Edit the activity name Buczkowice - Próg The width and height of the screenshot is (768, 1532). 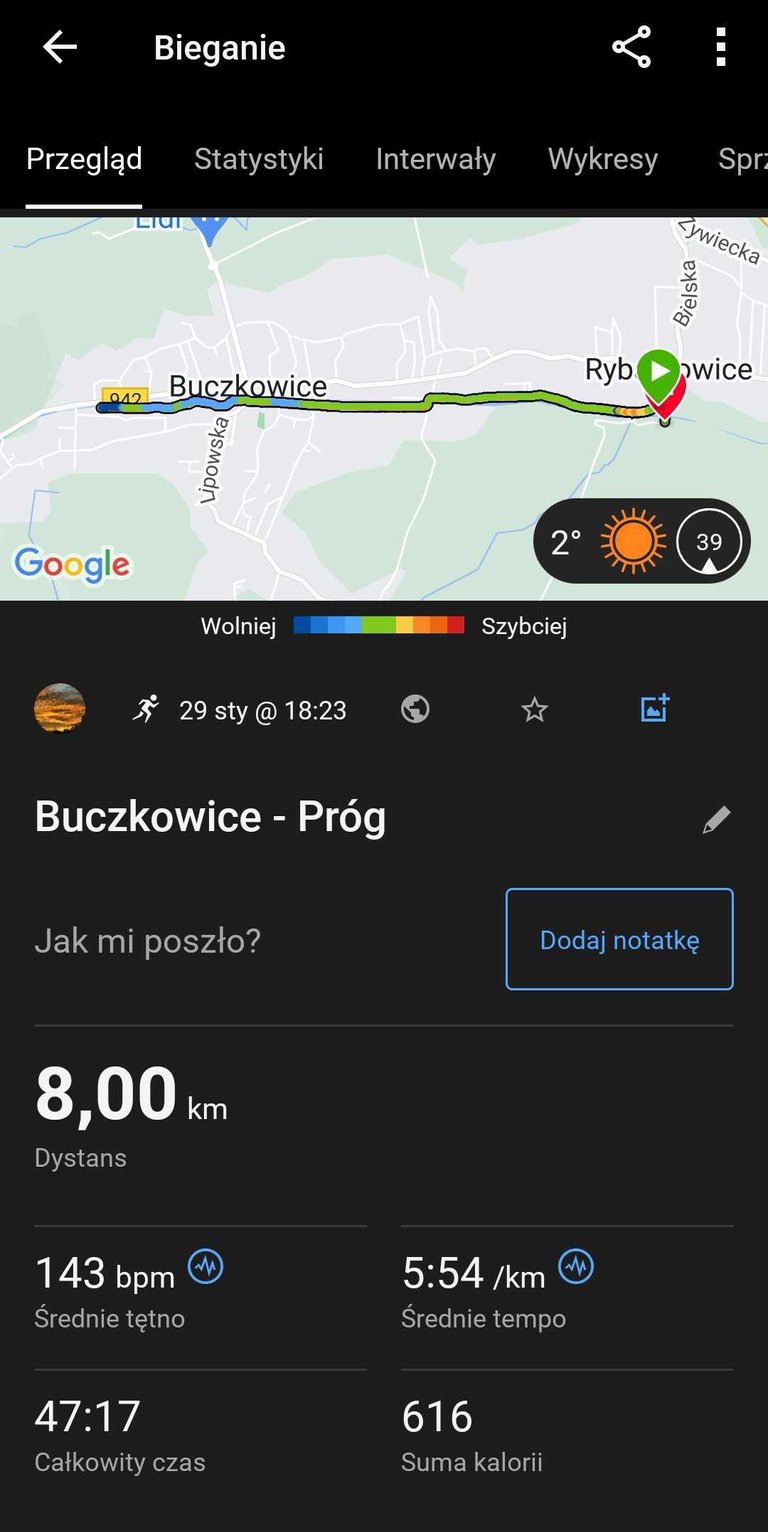[x=716, y=820]
